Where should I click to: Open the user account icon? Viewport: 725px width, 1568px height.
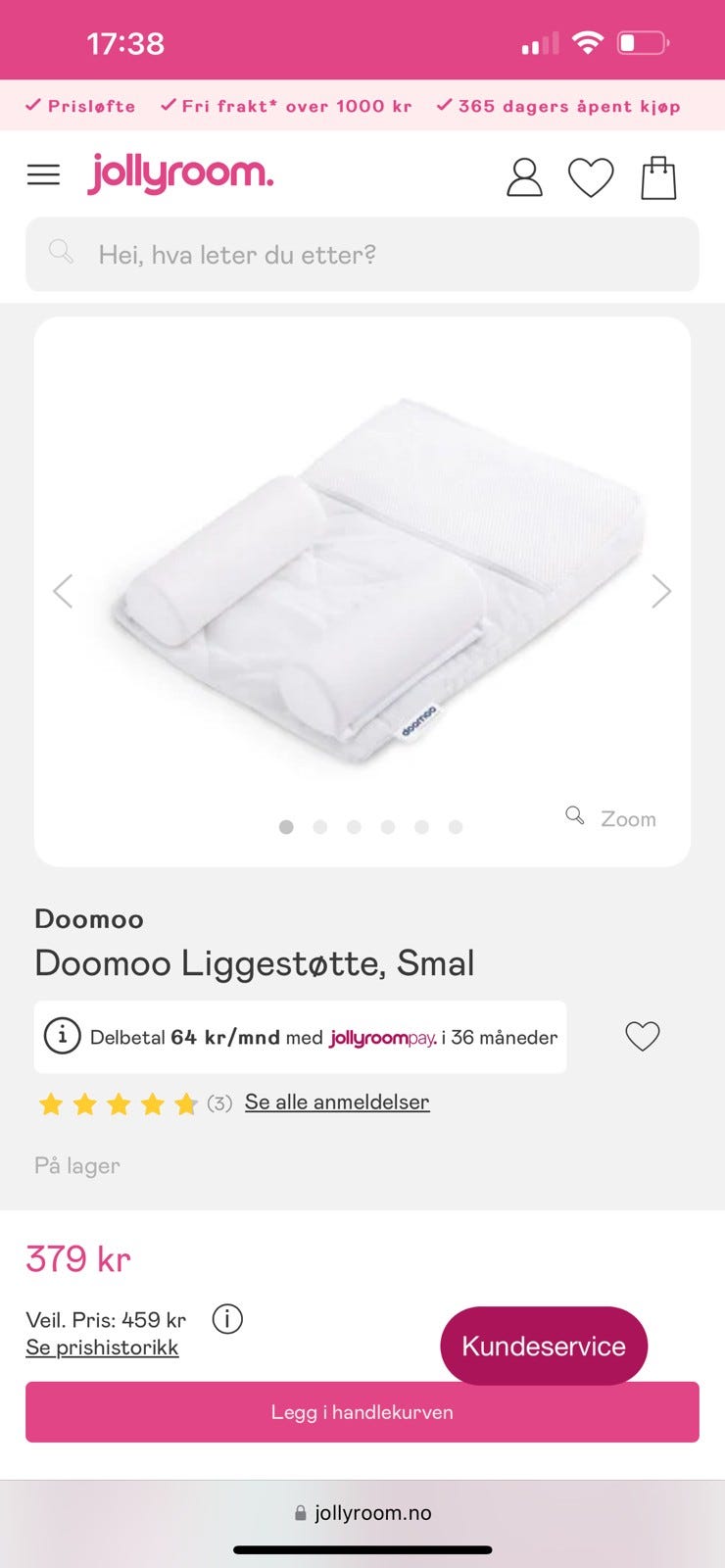[524, 177]
